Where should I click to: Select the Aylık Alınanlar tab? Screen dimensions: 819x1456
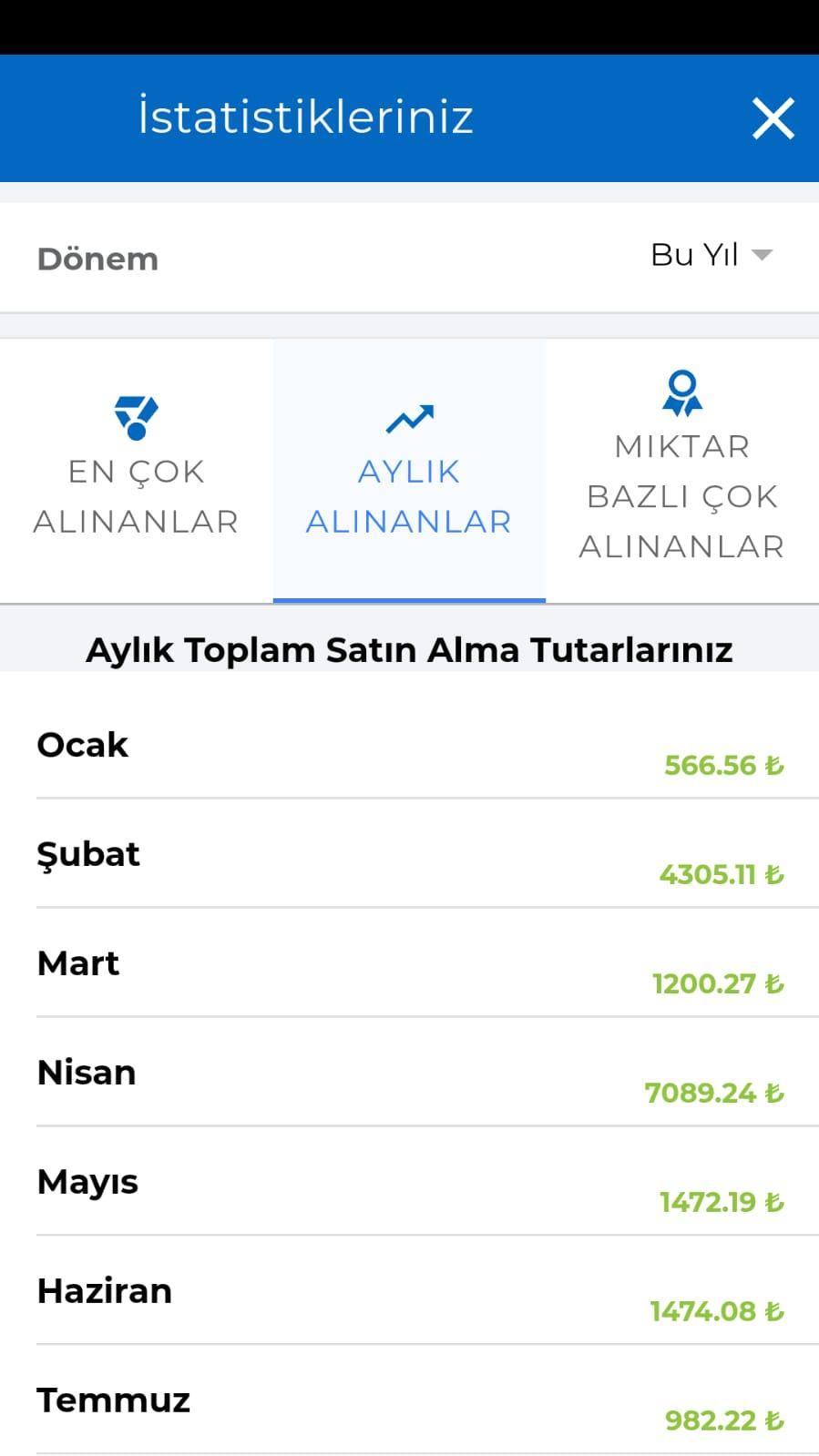[409, 470]
